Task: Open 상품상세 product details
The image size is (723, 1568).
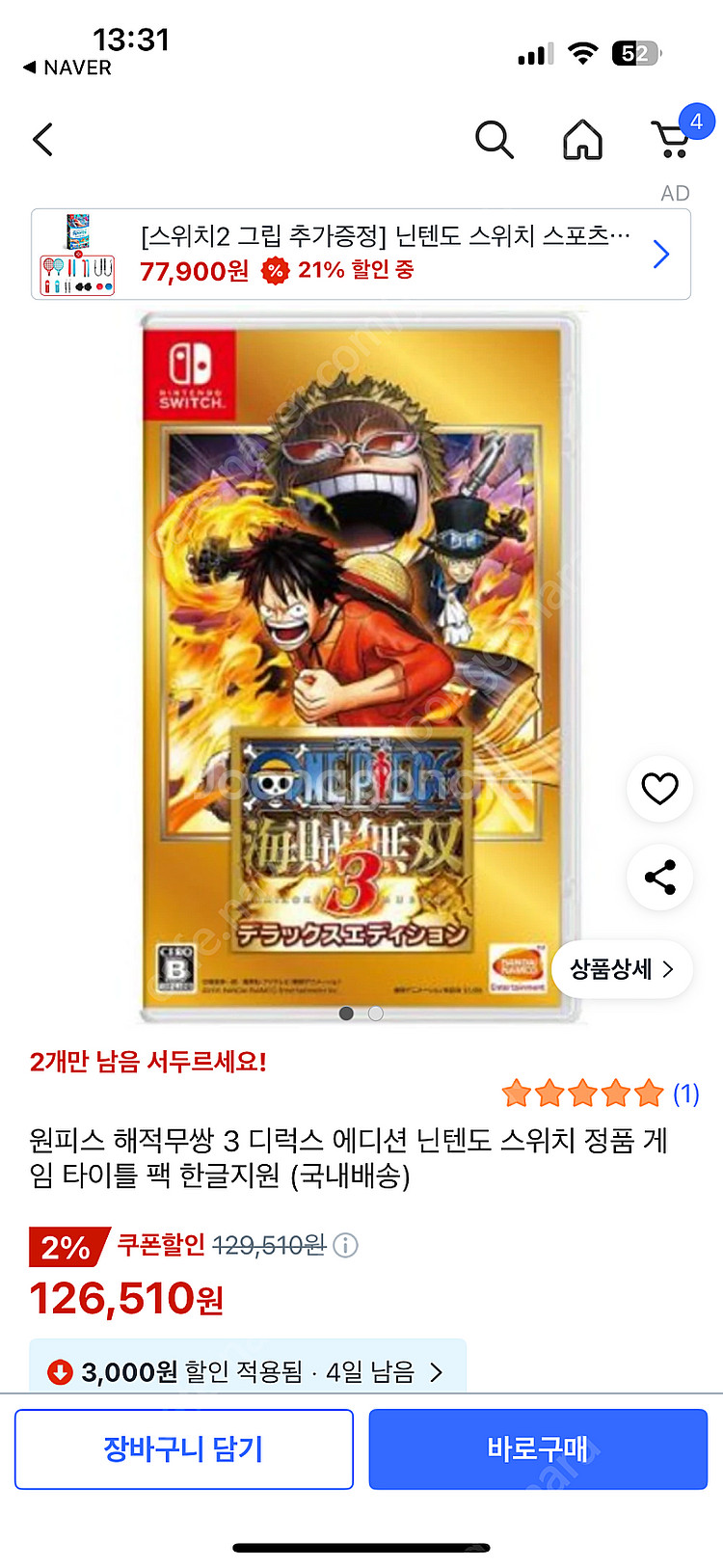Action: click(622, 969)
